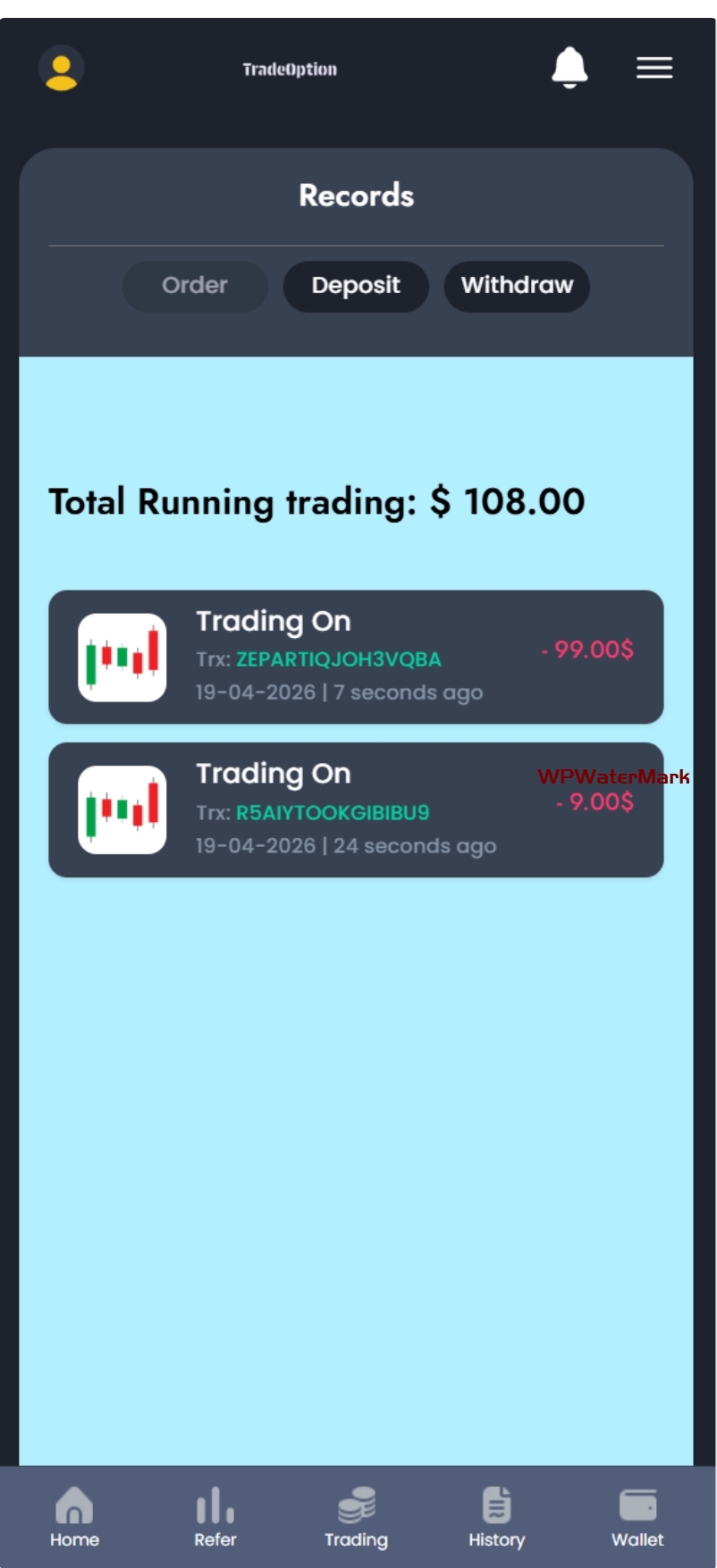
Task: Switch to the Deposit records tab
Action: point(356,286)
